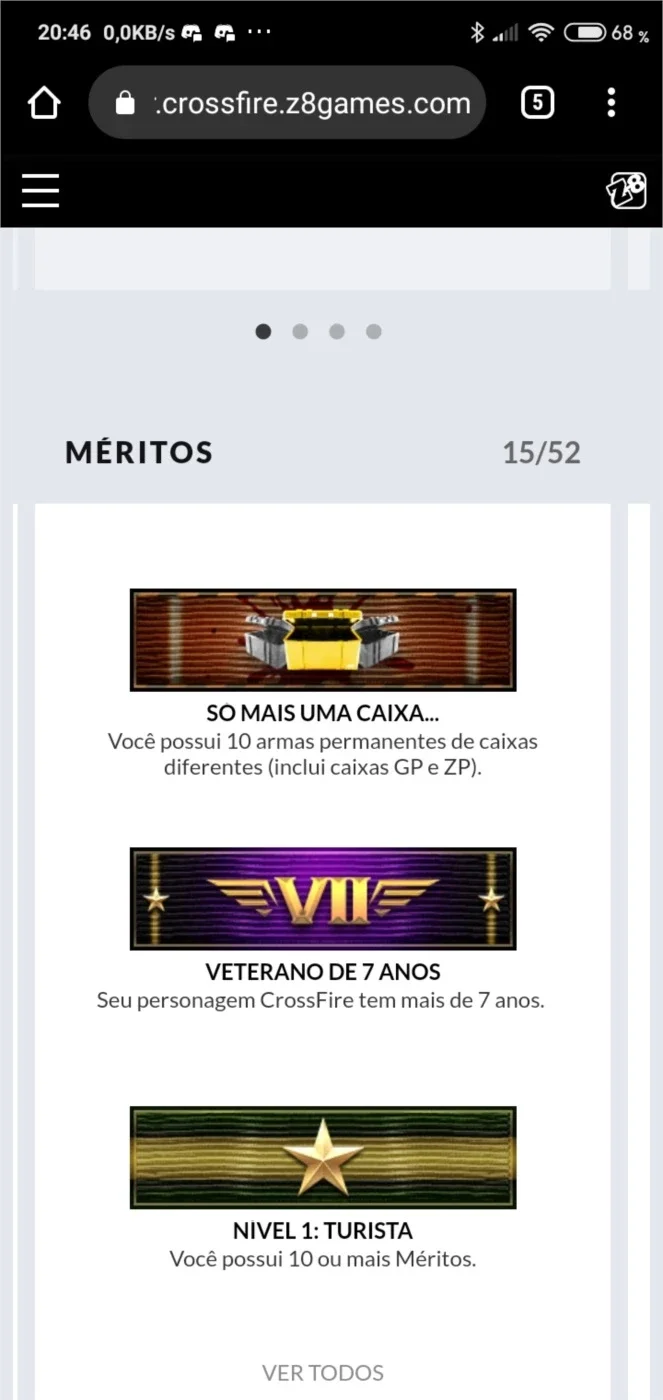Screen dimensions: 663x1400
Task: Select the third carousel page dot
Action: (x=337, y=332)
